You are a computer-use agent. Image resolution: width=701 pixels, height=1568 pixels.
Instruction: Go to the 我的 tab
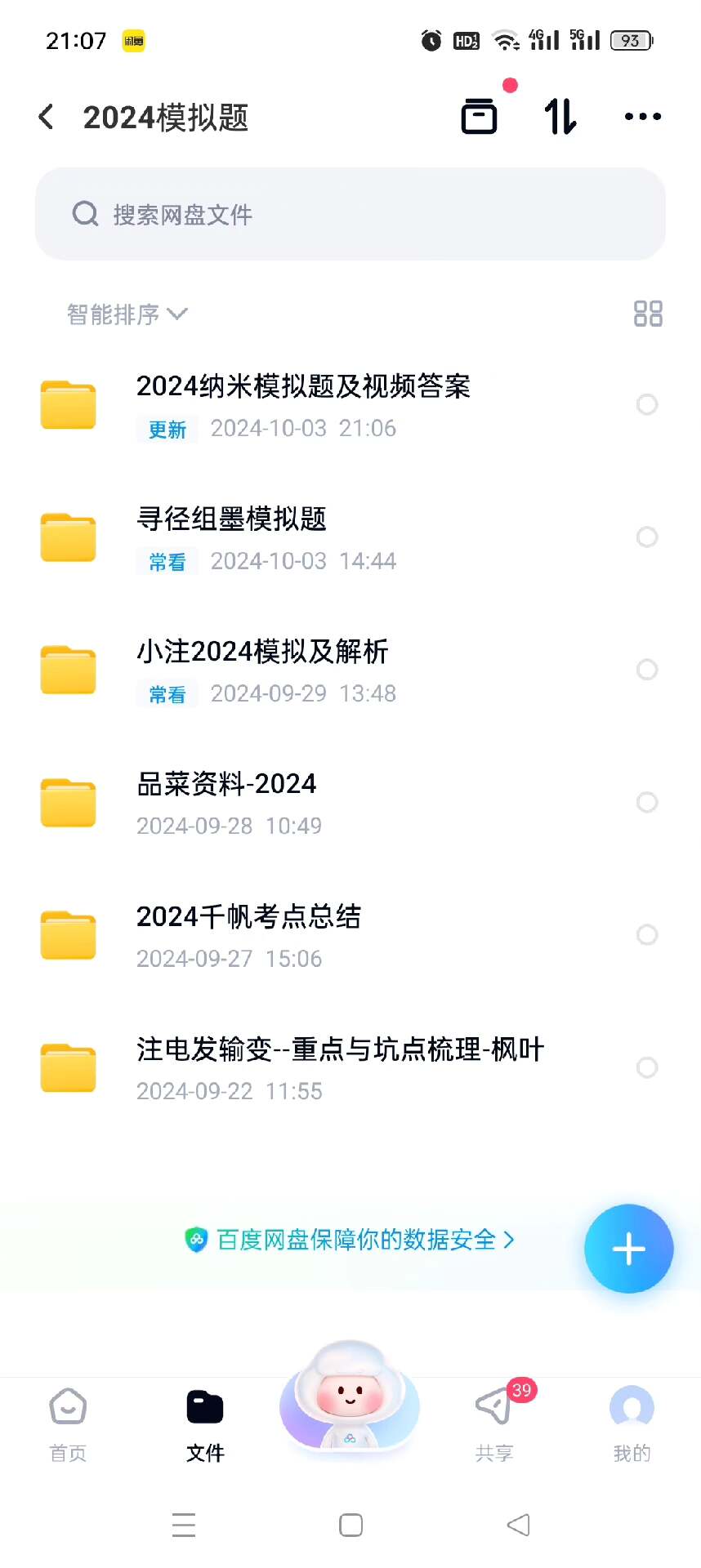coord(632,1423)
